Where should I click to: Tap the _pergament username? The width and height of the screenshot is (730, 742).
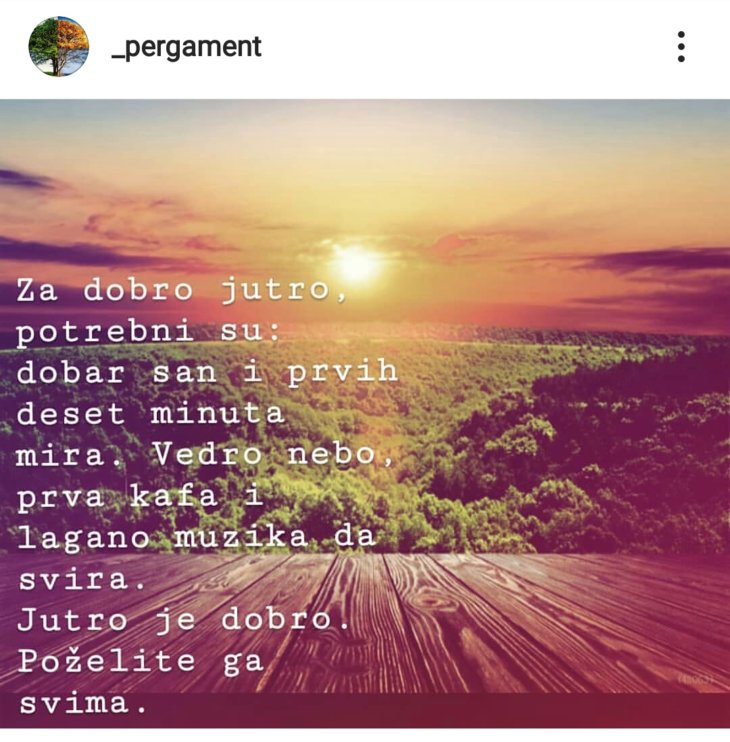coord(186,47)
